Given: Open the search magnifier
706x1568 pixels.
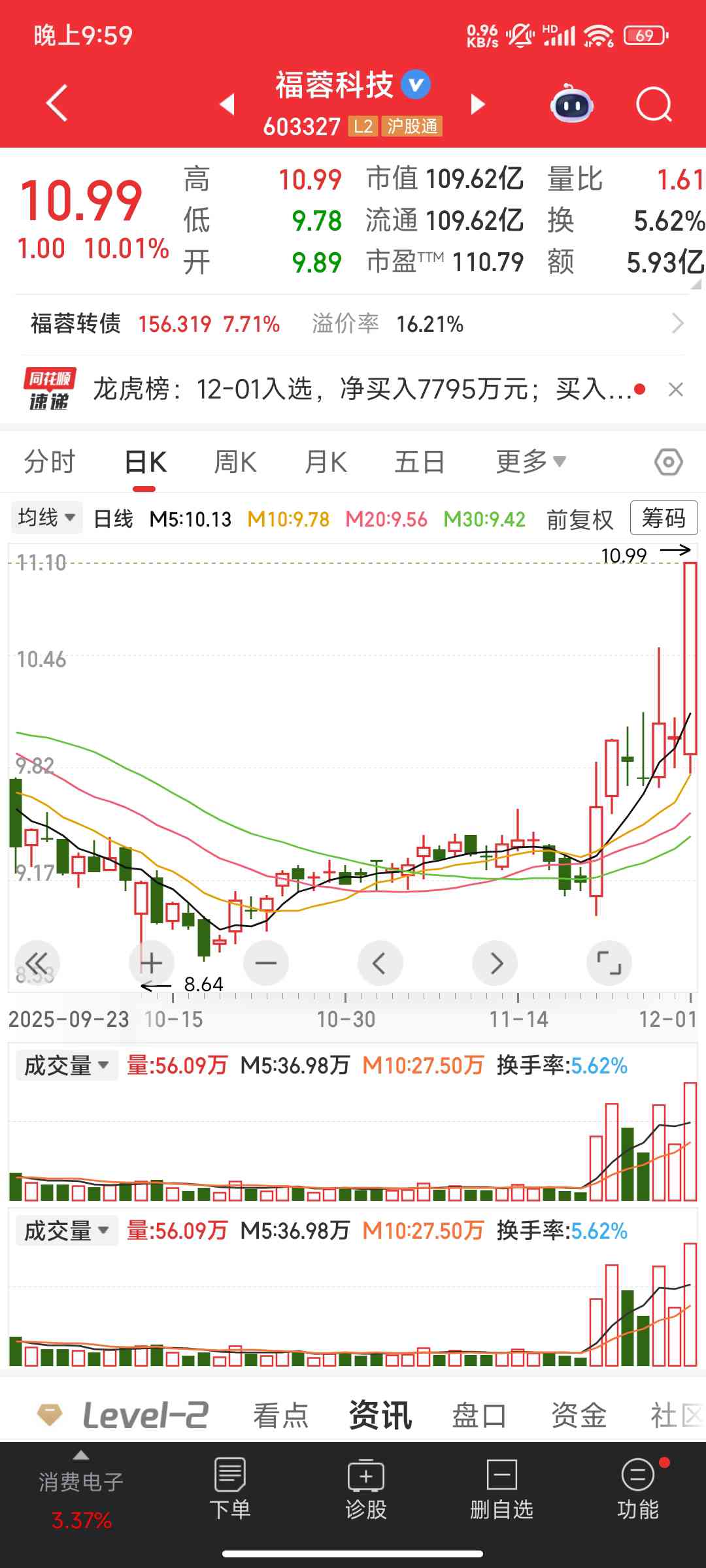Looking at the screenshot, I should pos(654,105).
